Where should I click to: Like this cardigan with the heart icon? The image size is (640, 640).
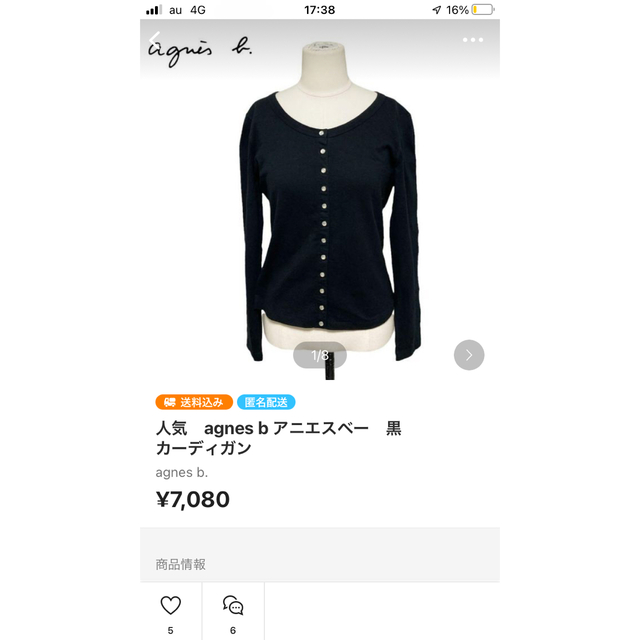pyautogui.click(x=171, y=606)
